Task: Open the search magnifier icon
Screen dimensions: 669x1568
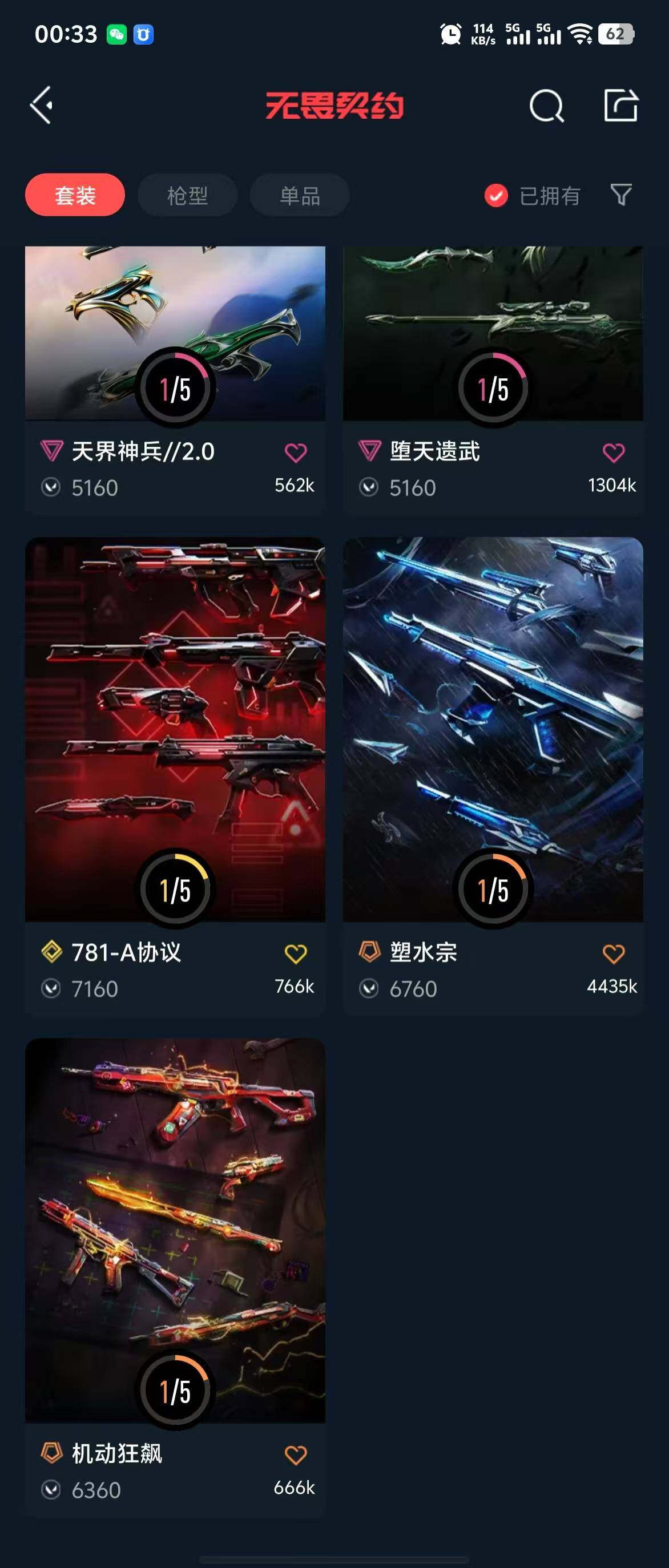Action: click(x=546, y=107)
